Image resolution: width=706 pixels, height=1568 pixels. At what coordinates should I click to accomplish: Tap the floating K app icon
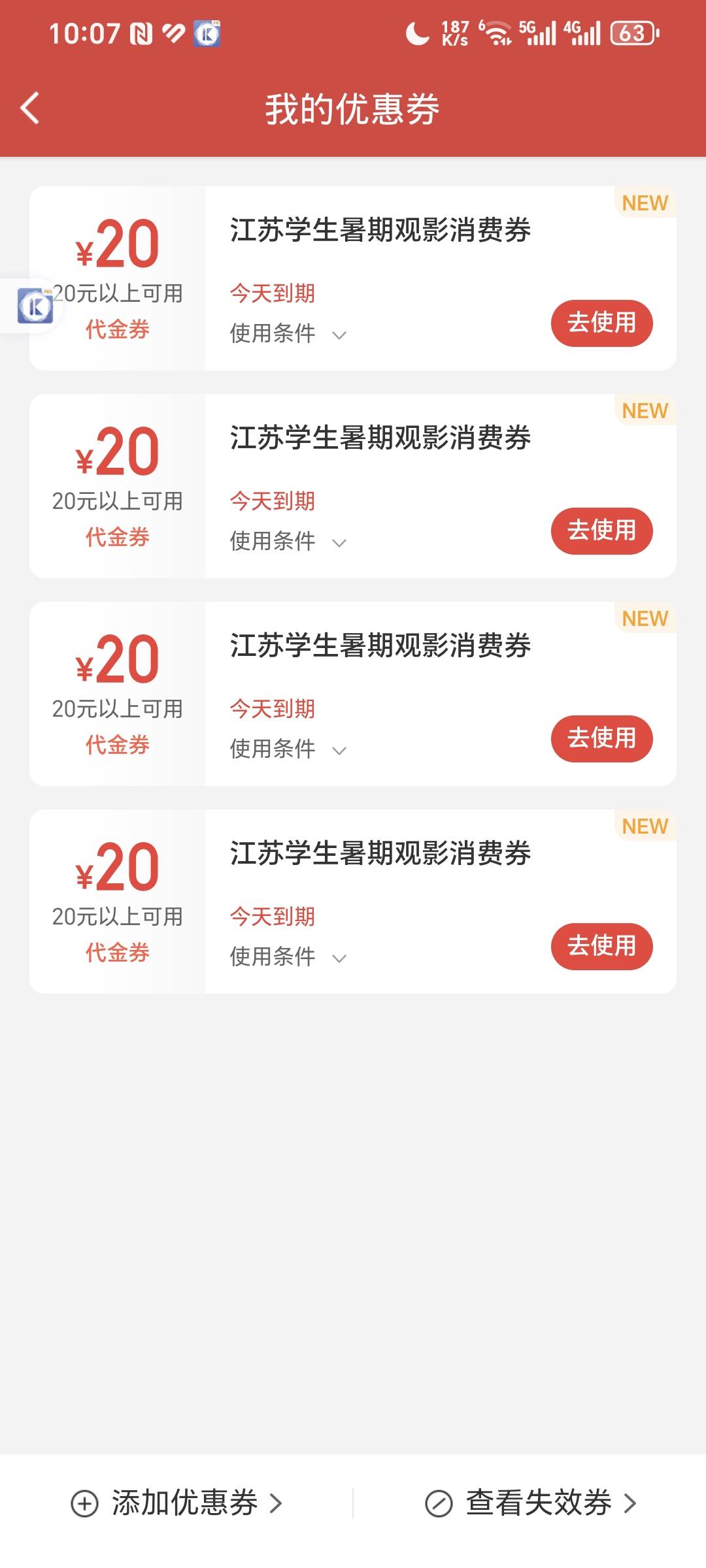[x=35, y=306]
